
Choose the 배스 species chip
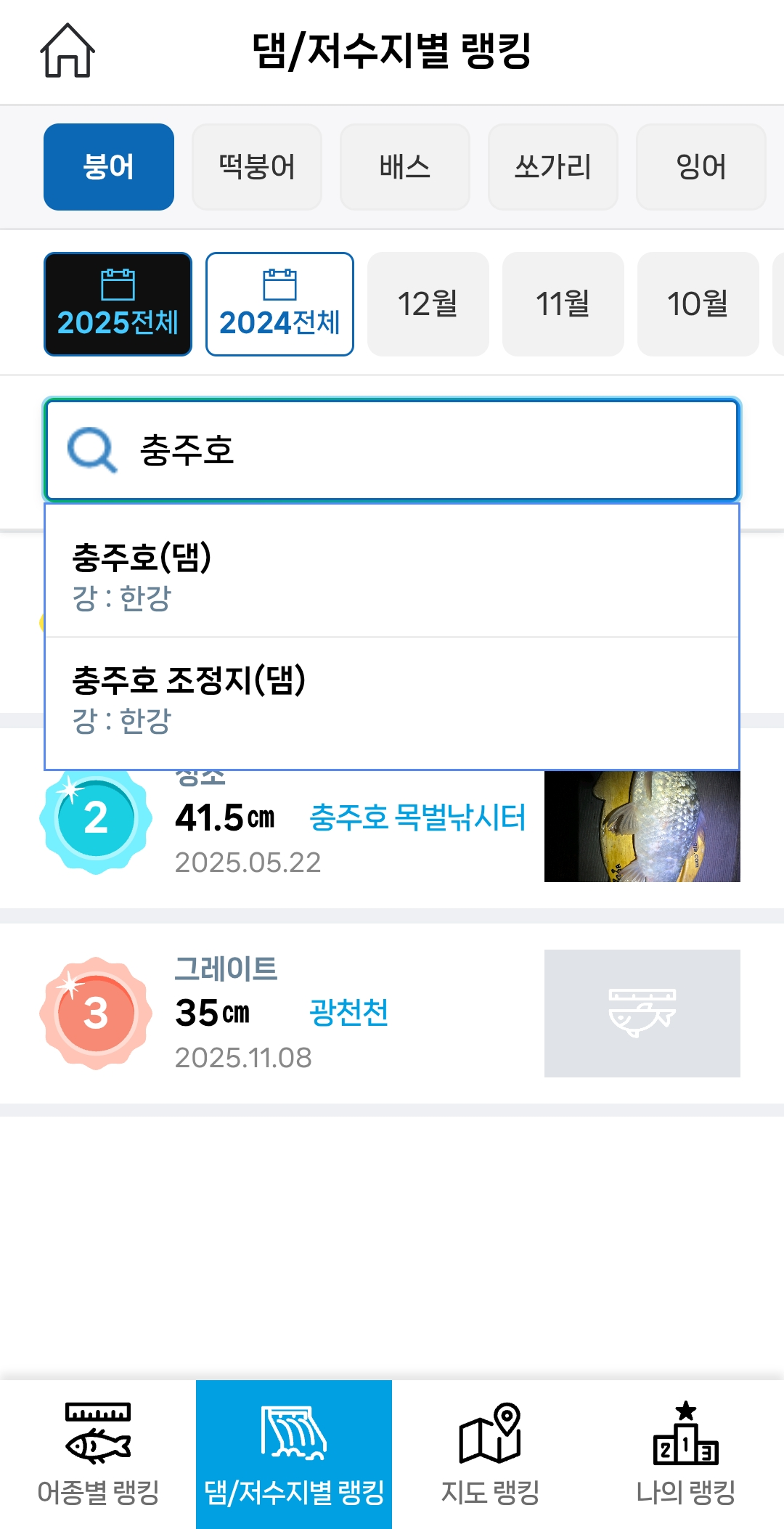405,167
